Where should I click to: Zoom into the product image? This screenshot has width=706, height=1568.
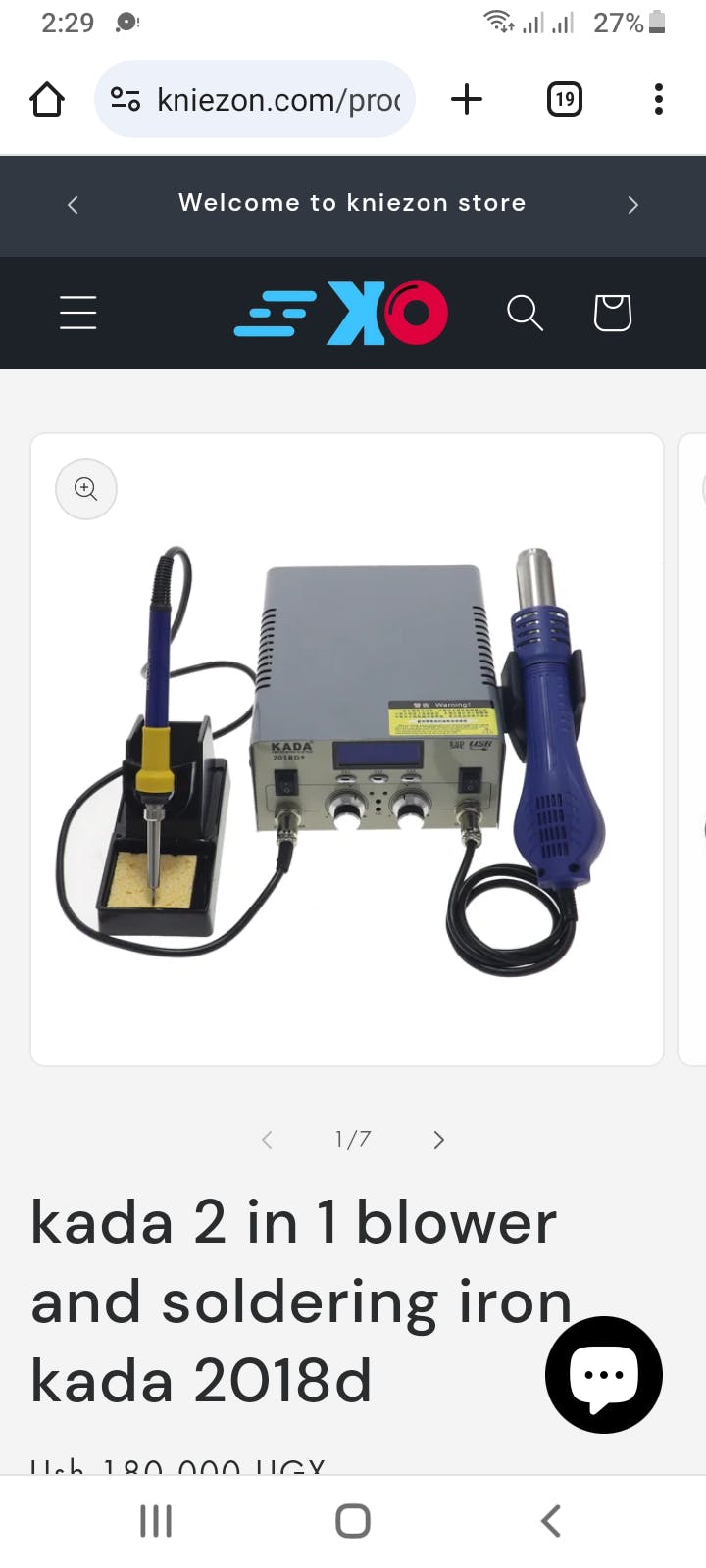(86, 488)
